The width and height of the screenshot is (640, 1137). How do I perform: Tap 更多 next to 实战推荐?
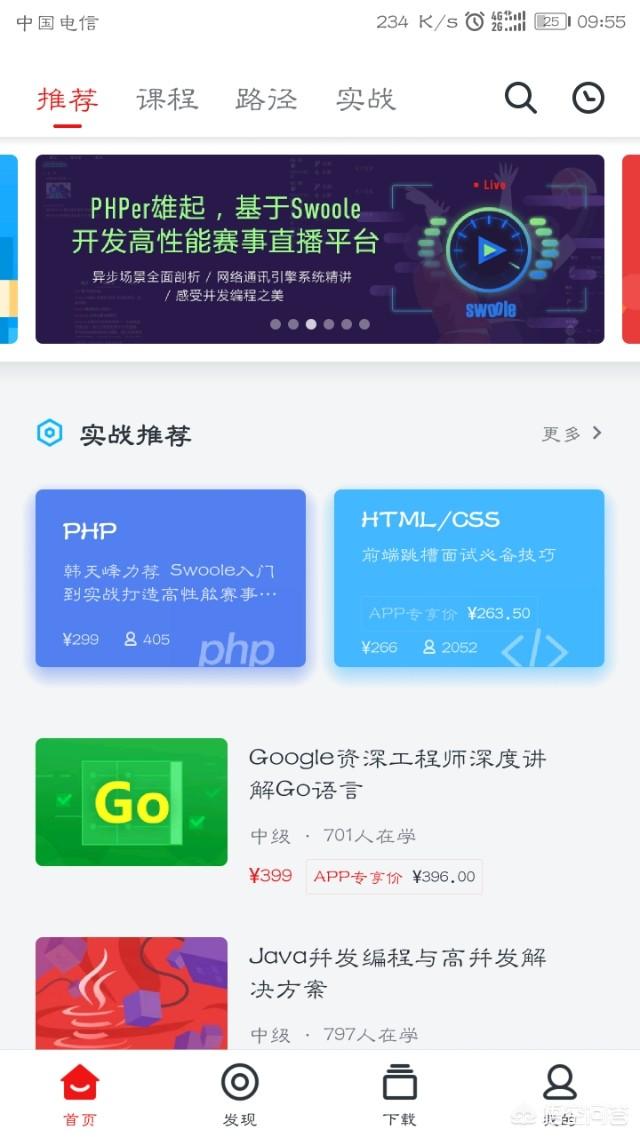click(572, 433)
